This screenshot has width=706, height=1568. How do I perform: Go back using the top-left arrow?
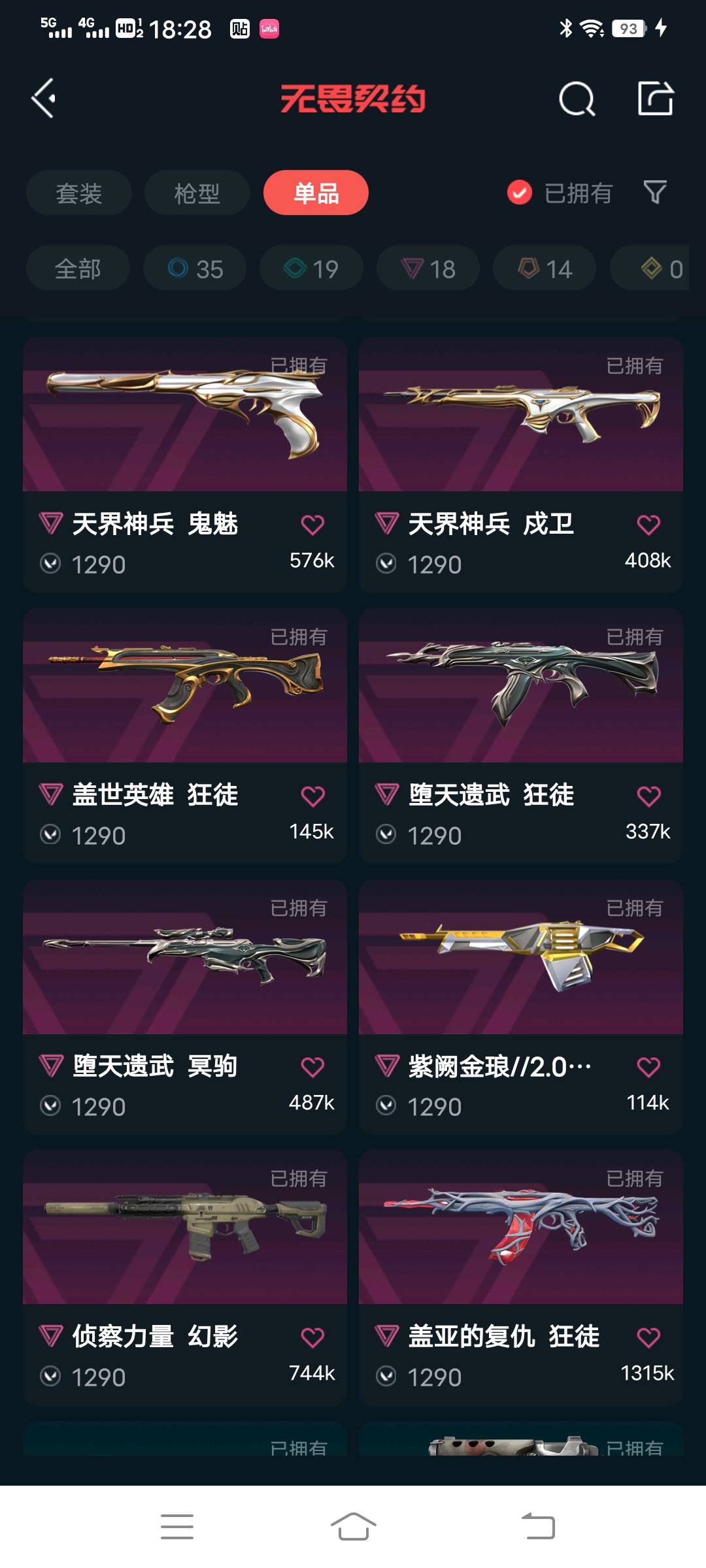pyautogui.click(x=44, y=99)
